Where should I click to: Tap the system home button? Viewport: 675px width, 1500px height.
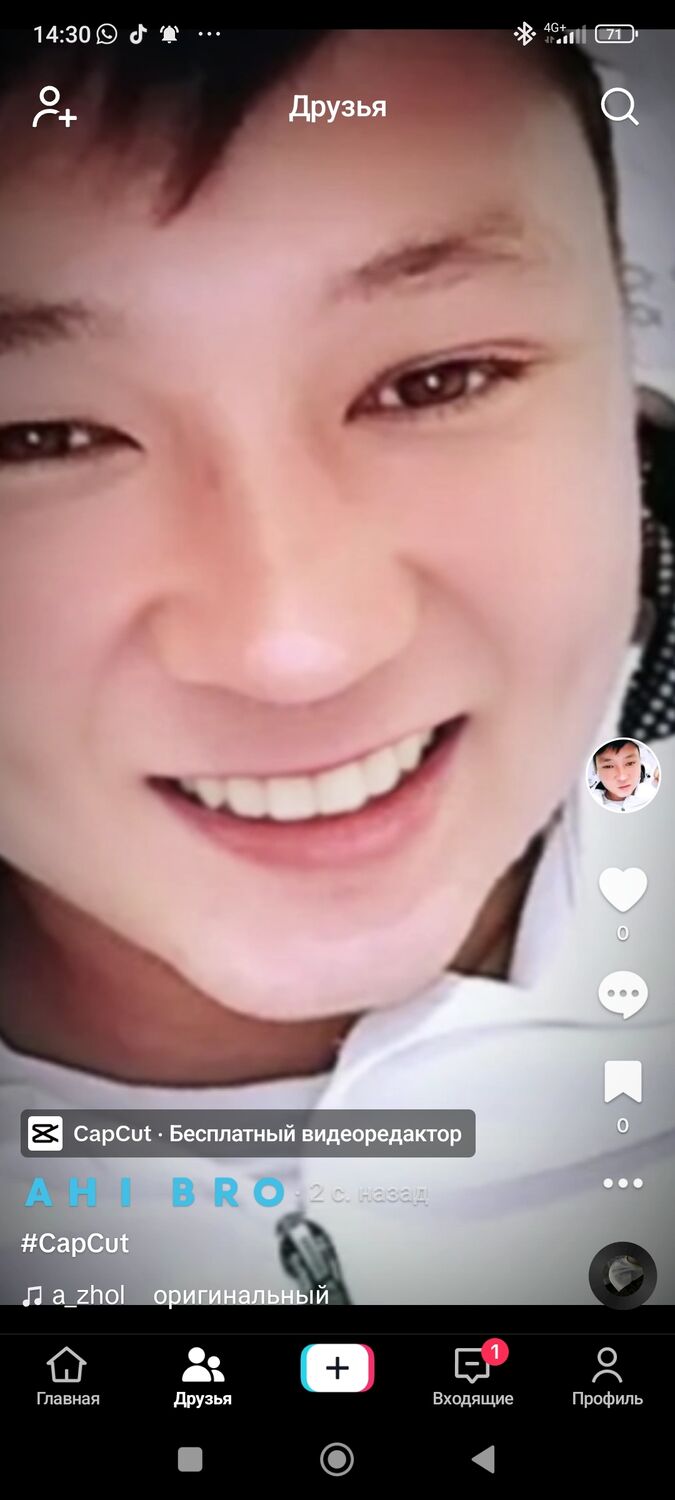pos(337,1460)
